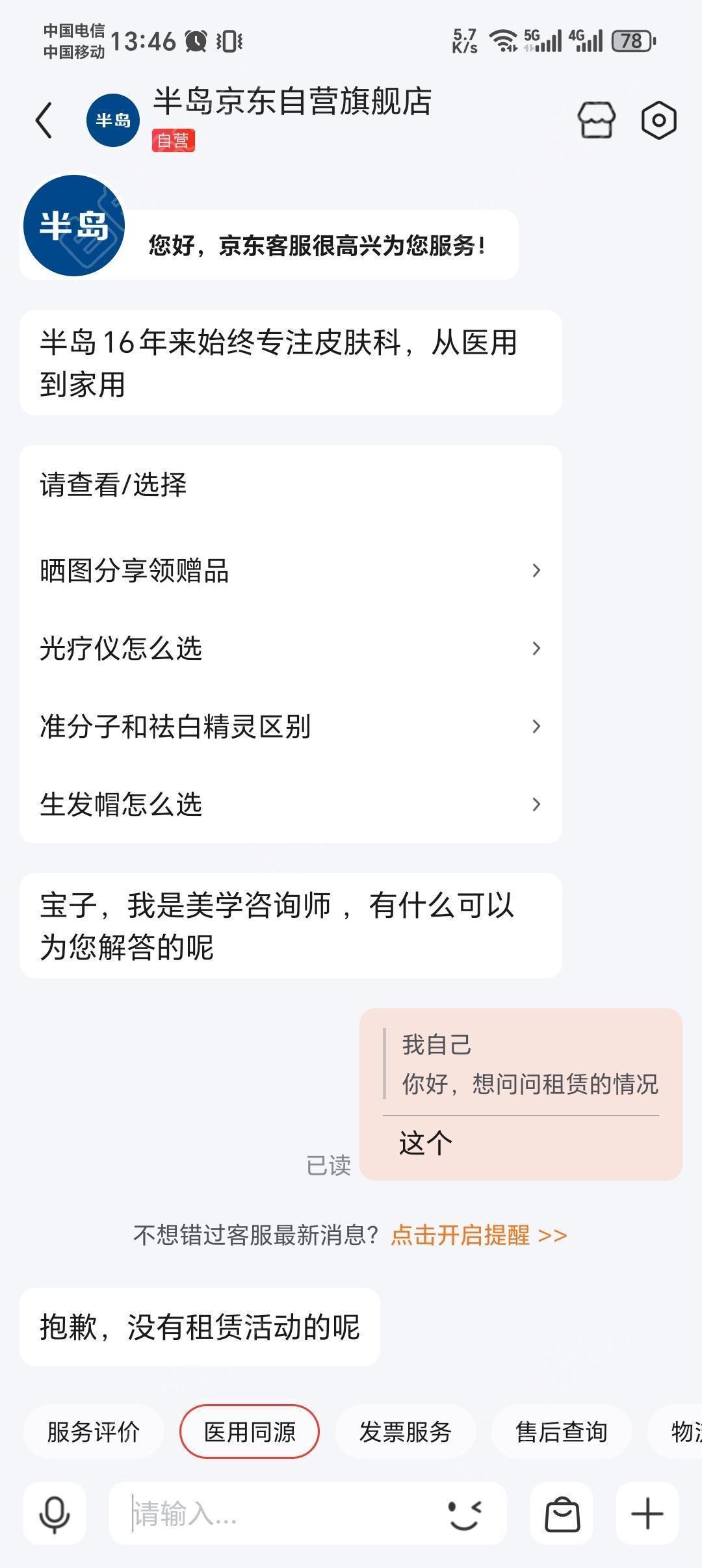This screenshot has width=702, height=1568.
Task: Choose 生发帽怎么选 option
Action: pyautogui.click(x=291, y=805)
